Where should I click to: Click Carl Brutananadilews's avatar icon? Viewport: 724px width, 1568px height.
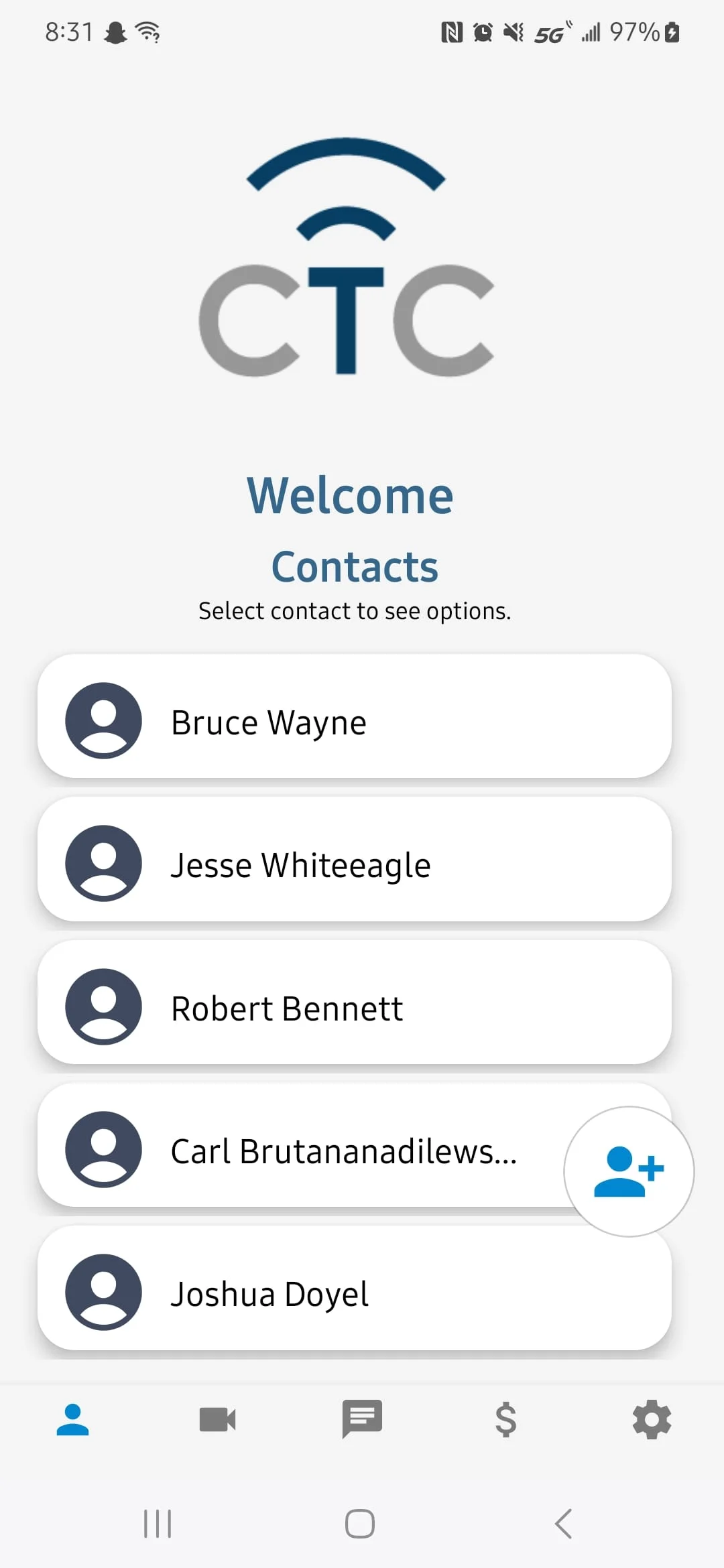click(x=103, y=1151)
